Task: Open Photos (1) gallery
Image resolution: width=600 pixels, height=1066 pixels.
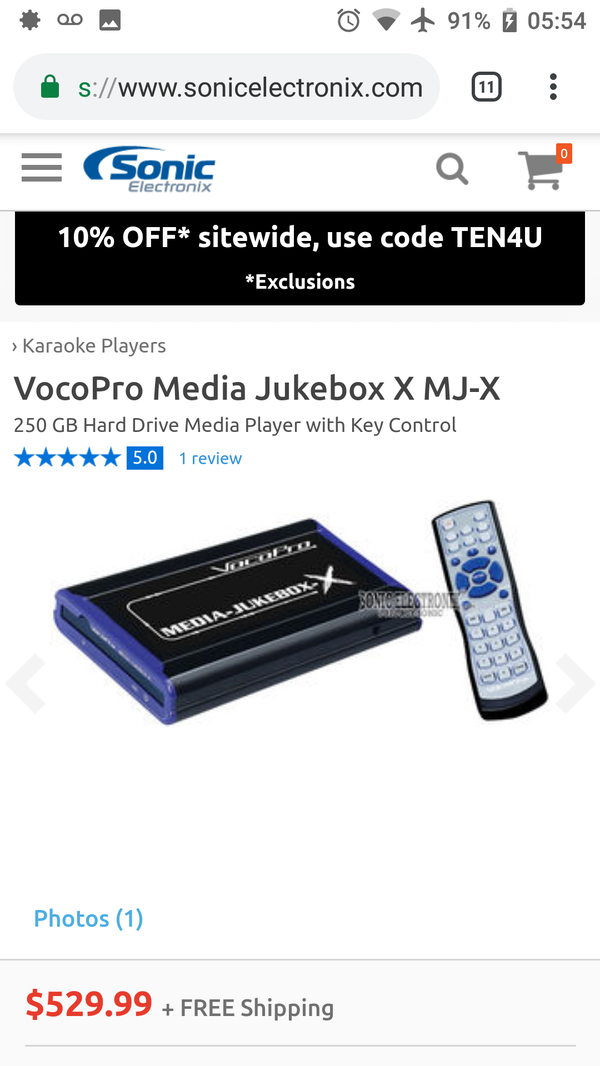Action: pyautogui.click(x=88, y=918)
